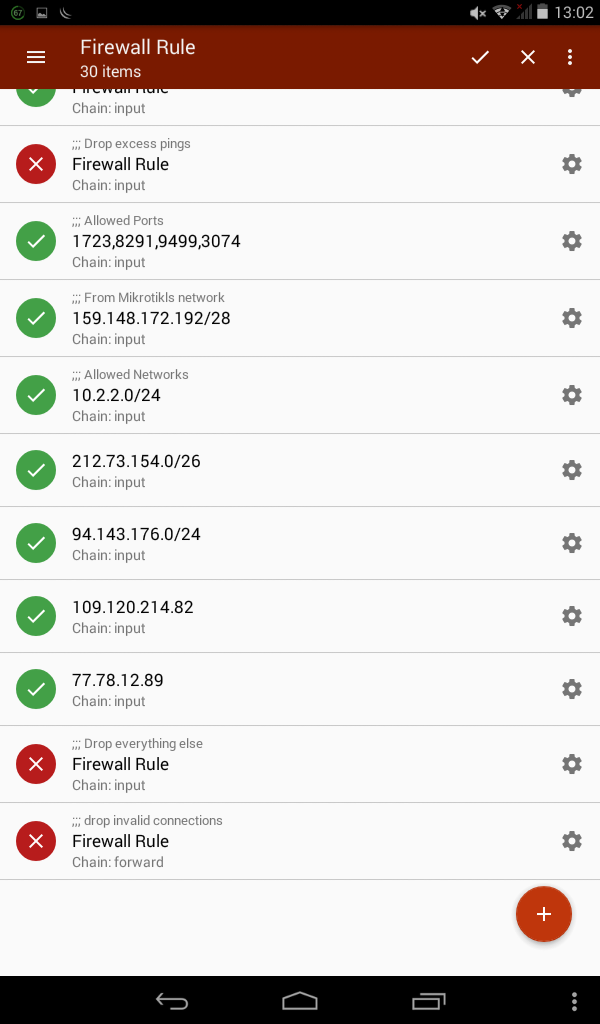Toggle the enabled checkmark for 10.2.2.0/24
This screenshot has width=600, height=1024.
(x=36, y=395)
